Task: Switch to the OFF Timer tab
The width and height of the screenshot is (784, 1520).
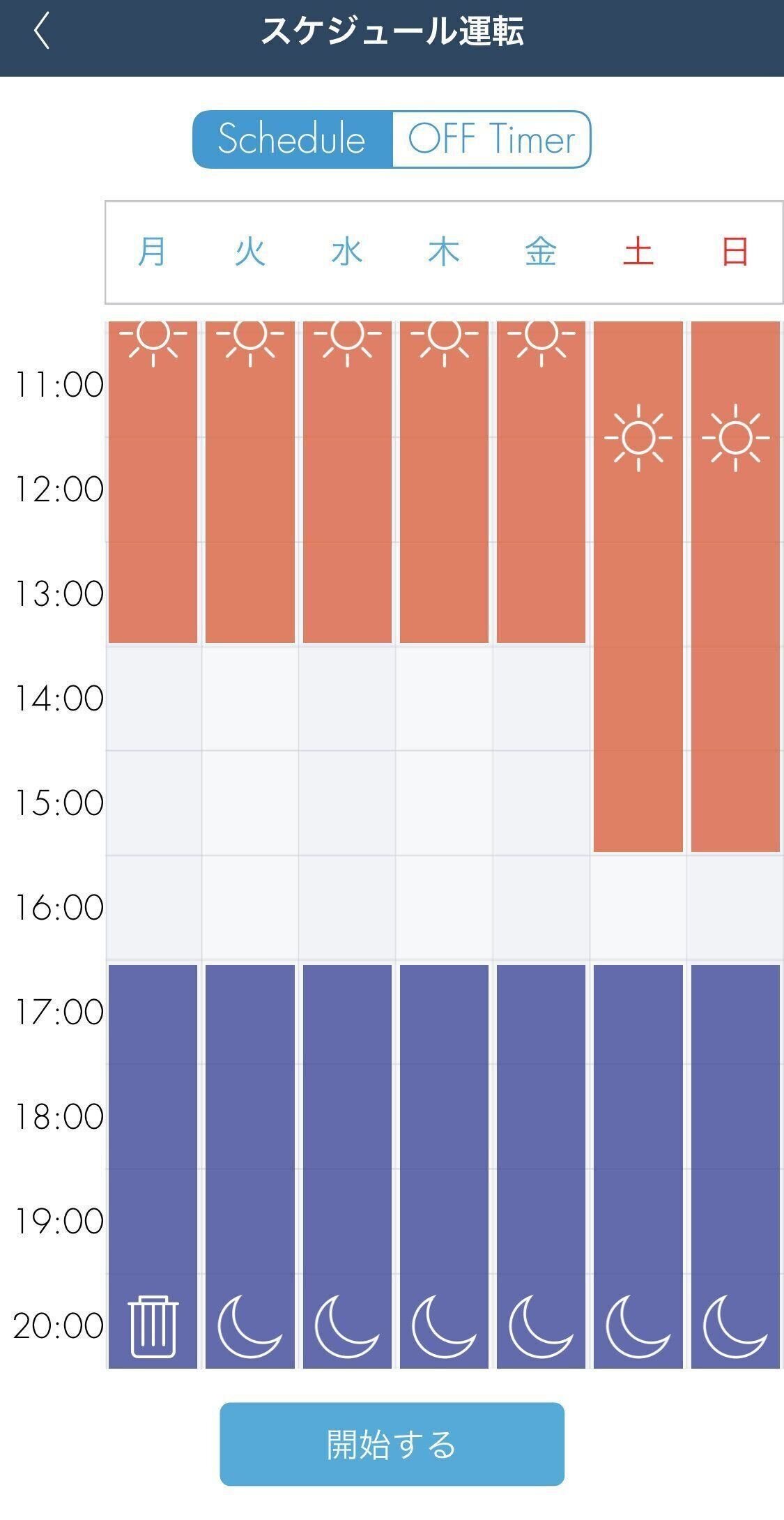Action: tap(491, 139)
